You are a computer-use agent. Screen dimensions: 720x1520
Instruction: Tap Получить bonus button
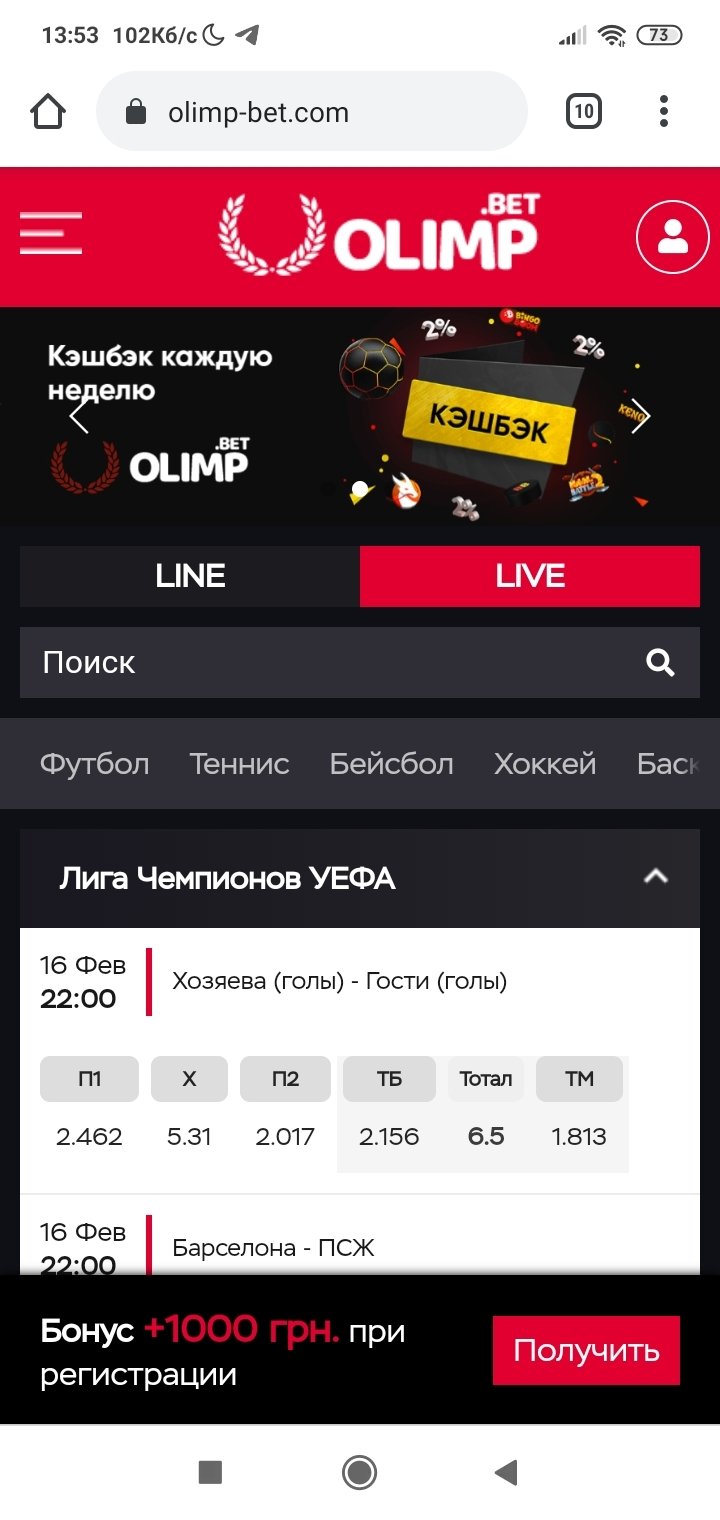pyautogui.click(x=586, y=1351)
